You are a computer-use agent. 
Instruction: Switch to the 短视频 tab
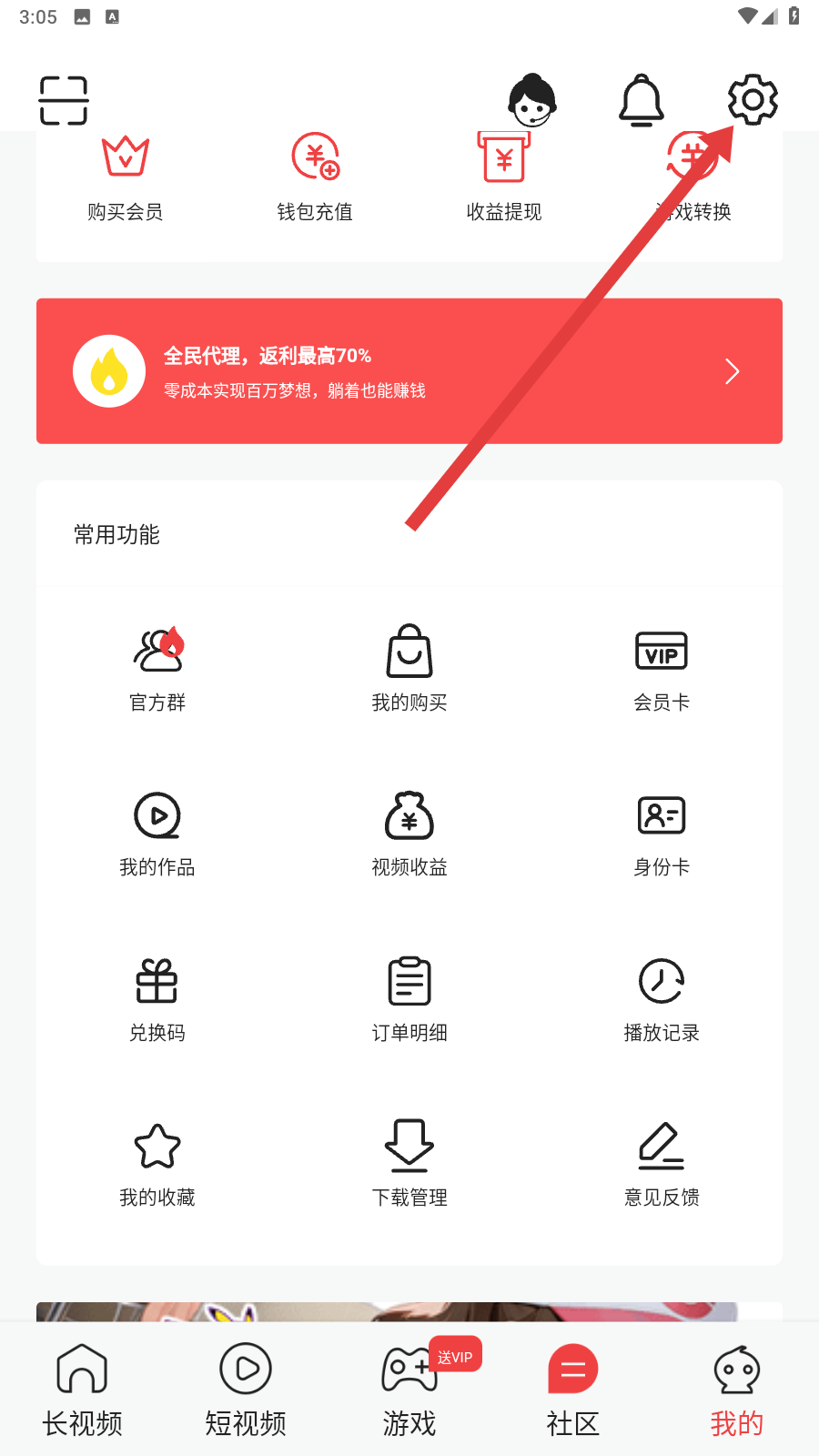246,1390
